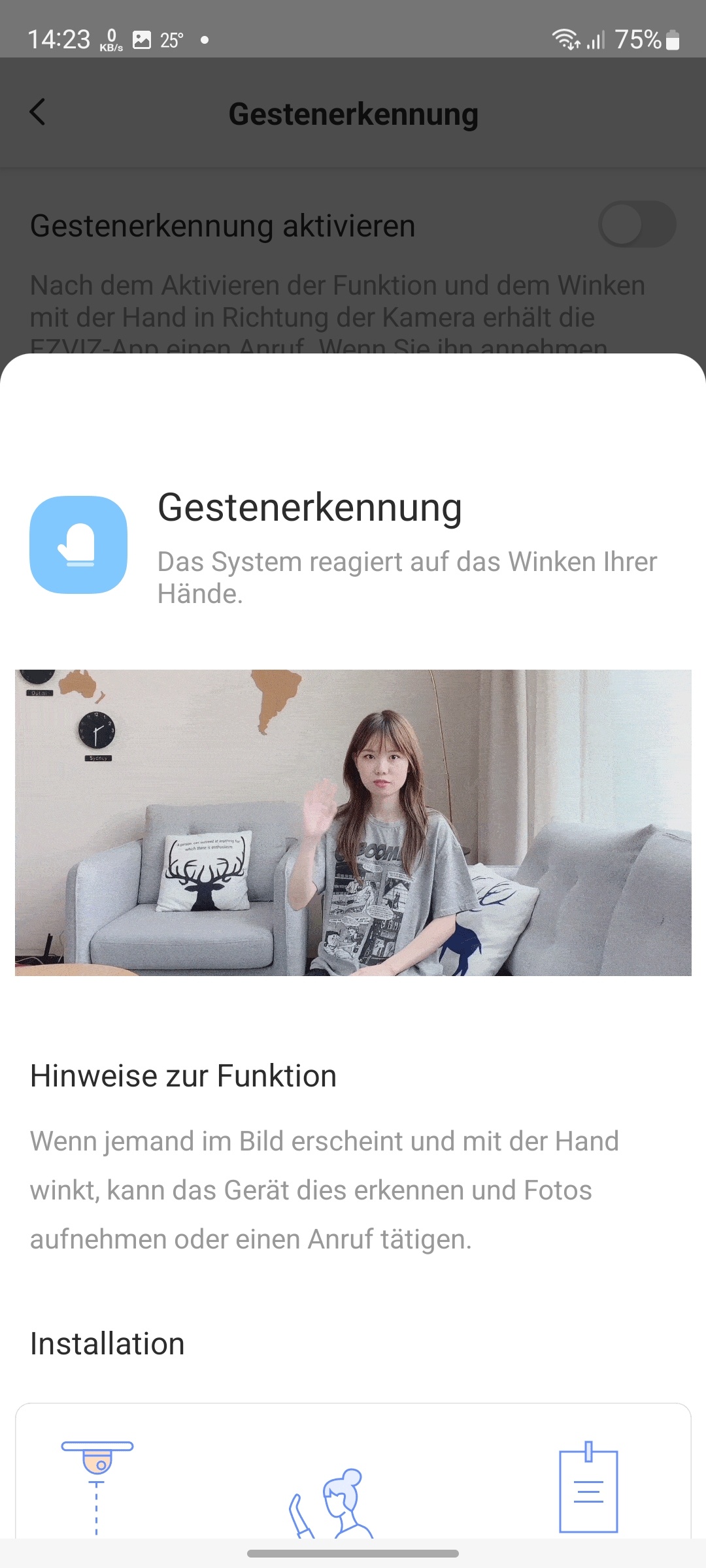Image resolution: width=706 pixels, height=1568 pixels.
Task: Enable the Gestenerkennung aktivieren switch
Action: pyautogui.click(x=636, y=225)
